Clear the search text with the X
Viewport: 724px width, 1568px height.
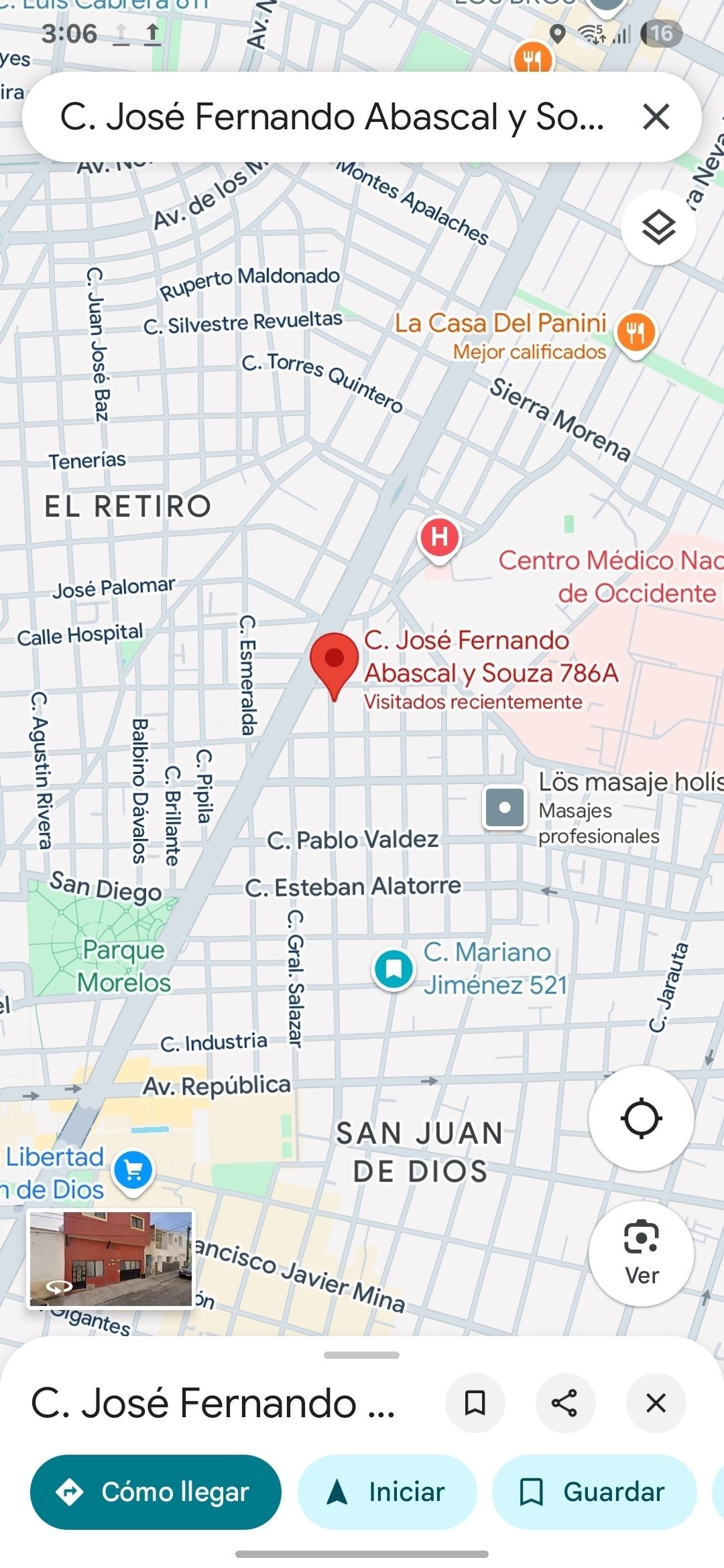(656, 117)
